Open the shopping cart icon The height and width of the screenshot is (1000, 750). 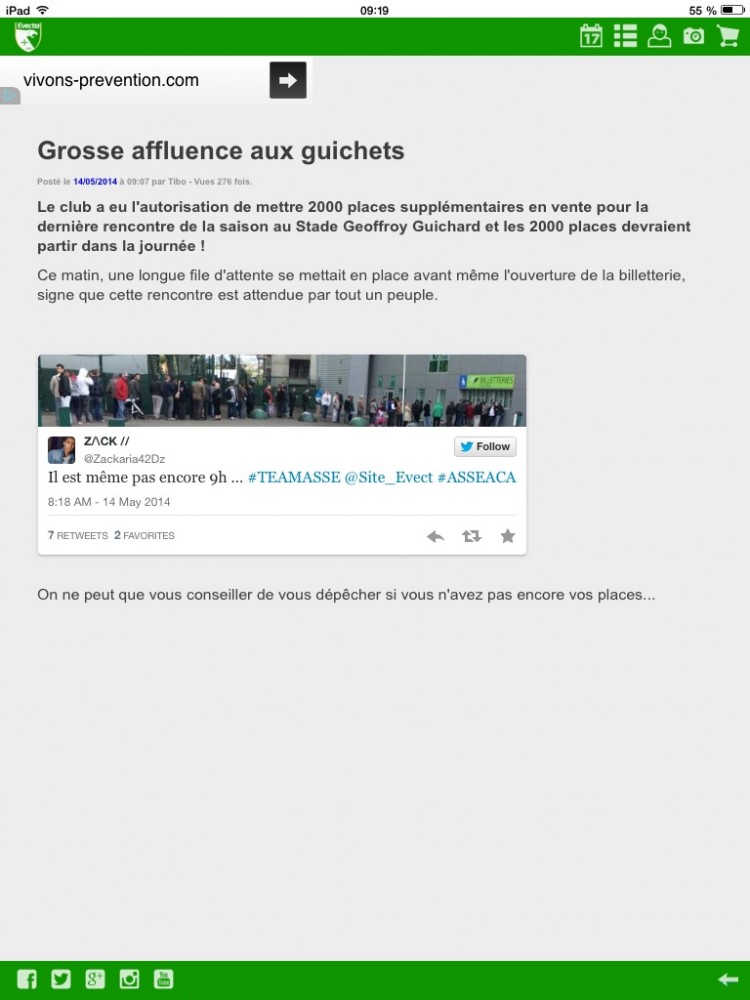727,36
